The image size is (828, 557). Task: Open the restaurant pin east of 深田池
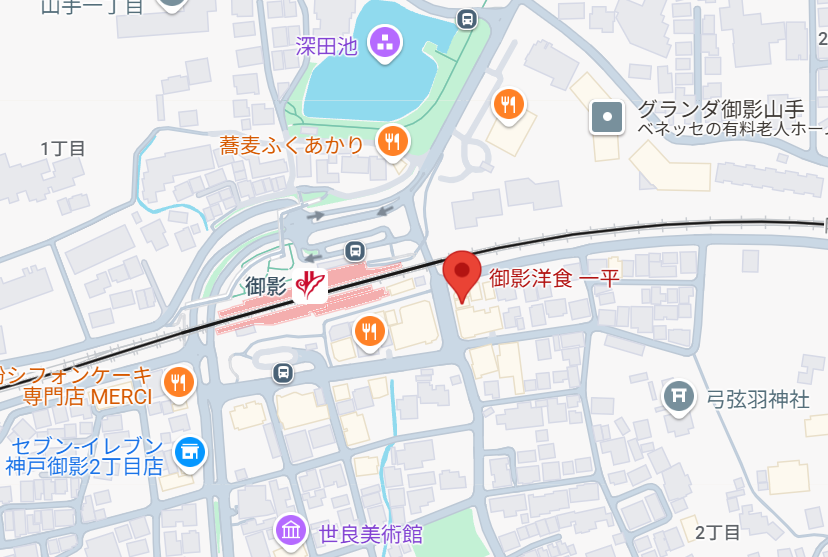point(510,103)
